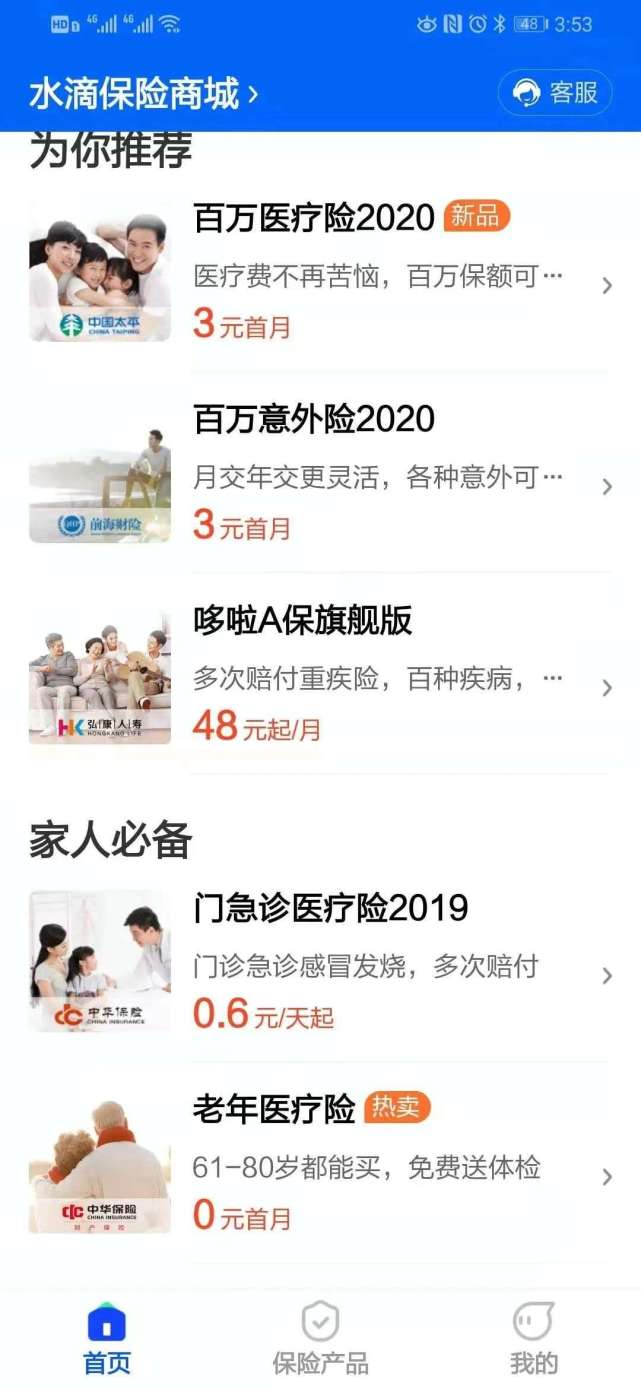Open the 客服 customer service button
This screenshot has height=1389, width=641.
[x=555, y=93]
